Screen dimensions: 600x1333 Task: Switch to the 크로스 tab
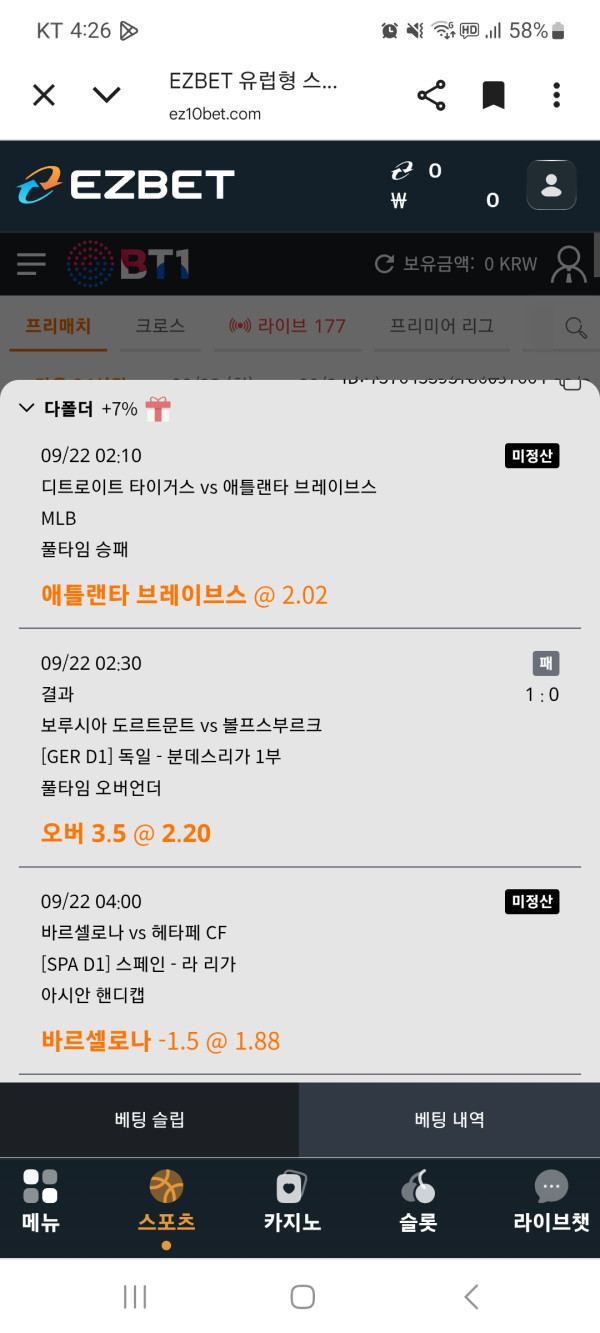(160, 326)
